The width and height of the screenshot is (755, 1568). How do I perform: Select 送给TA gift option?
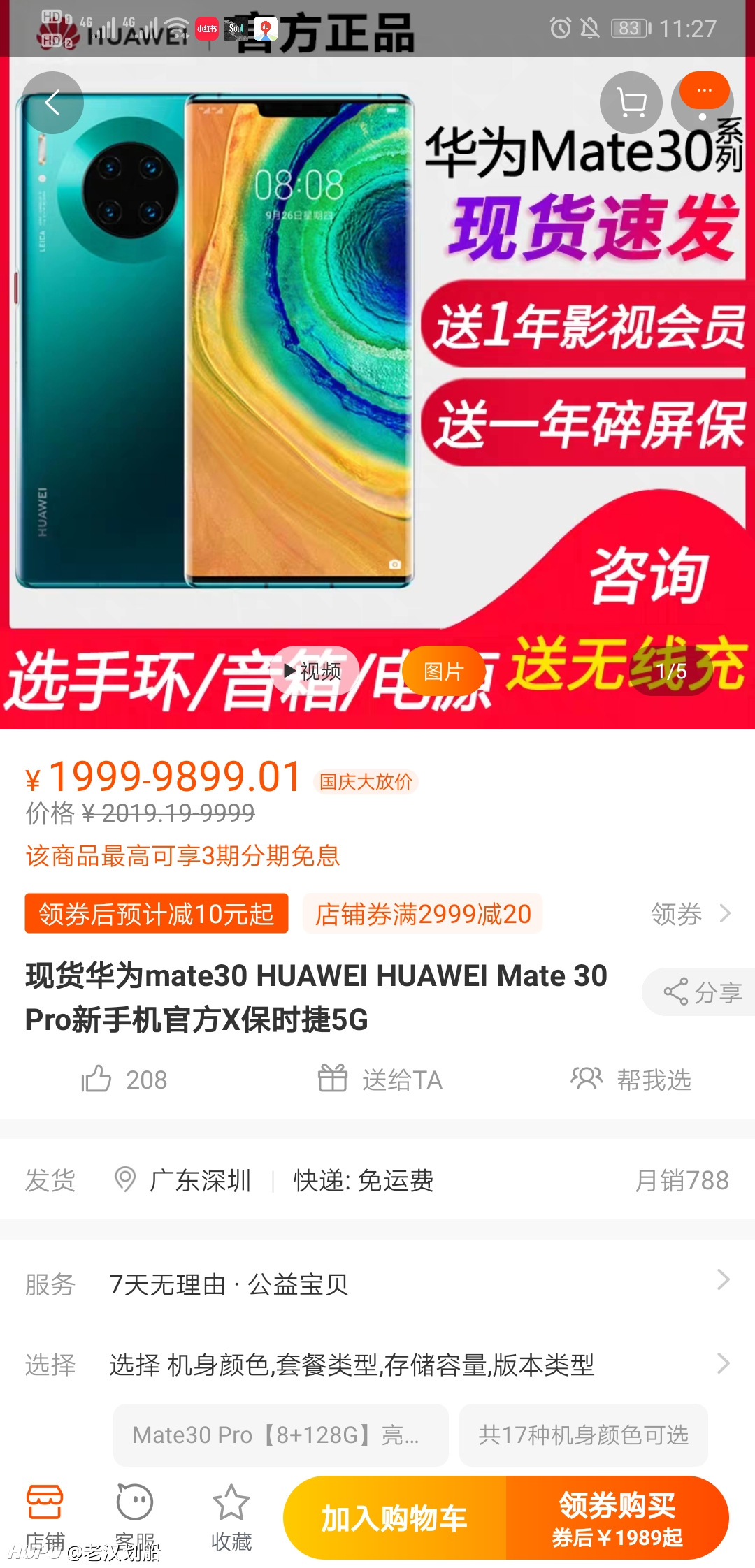point(380,1080)
